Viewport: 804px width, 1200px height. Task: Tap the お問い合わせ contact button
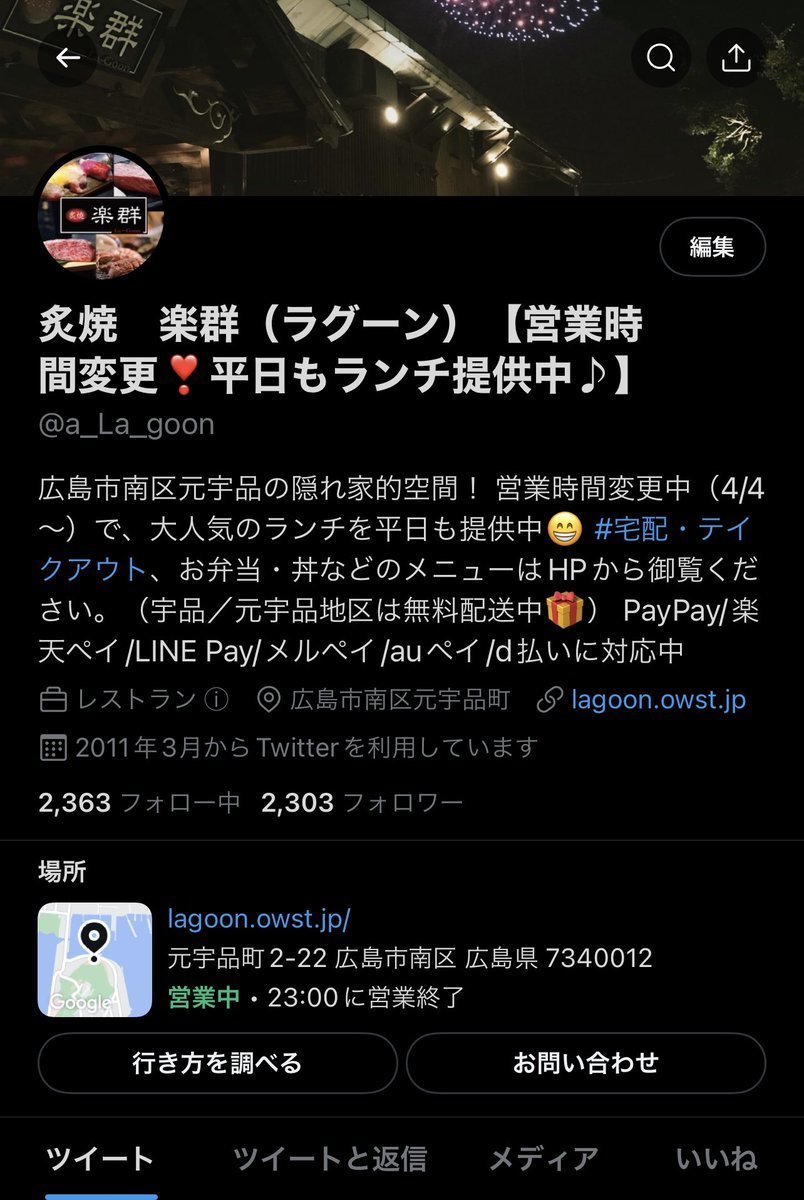(x=585, y=1063)
